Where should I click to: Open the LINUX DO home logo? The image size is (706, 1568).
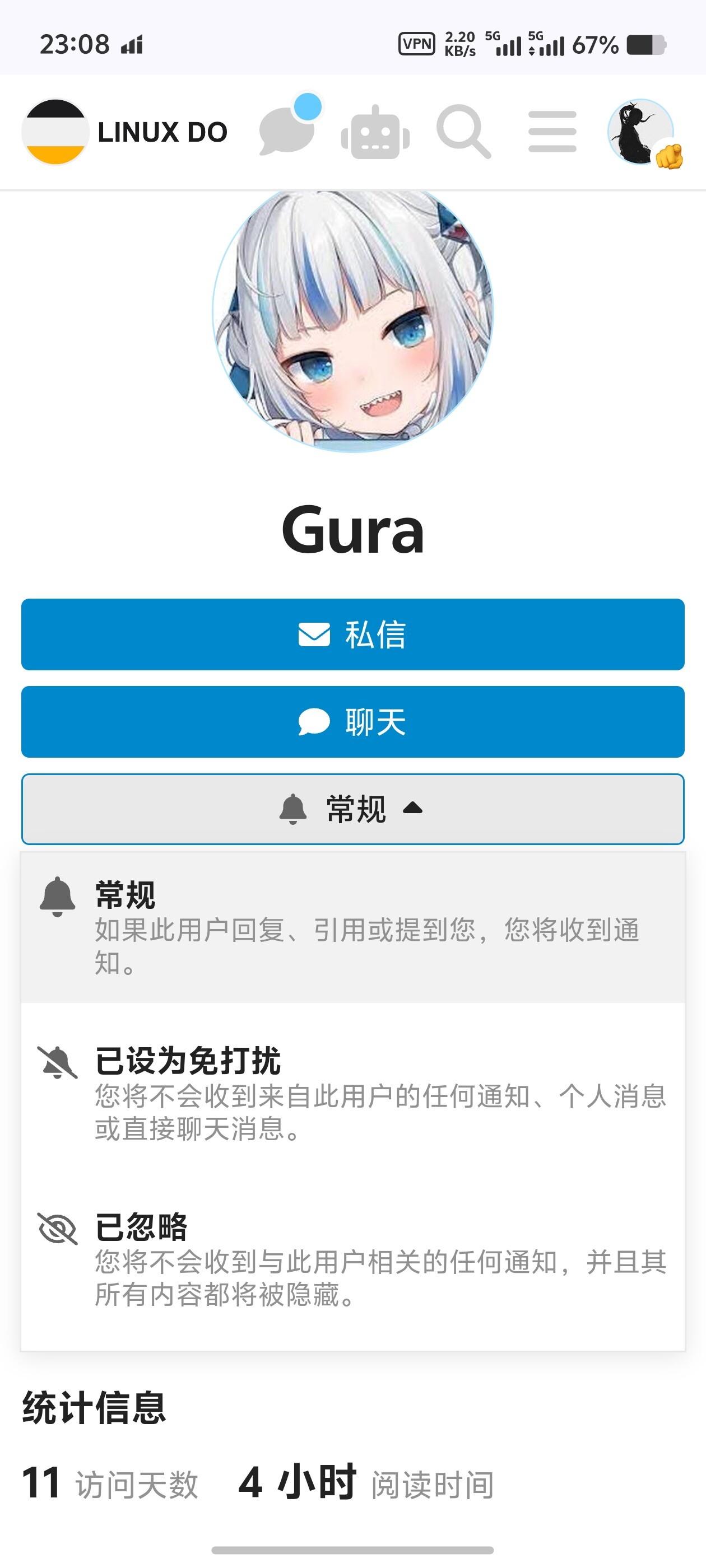click(125, 132)
